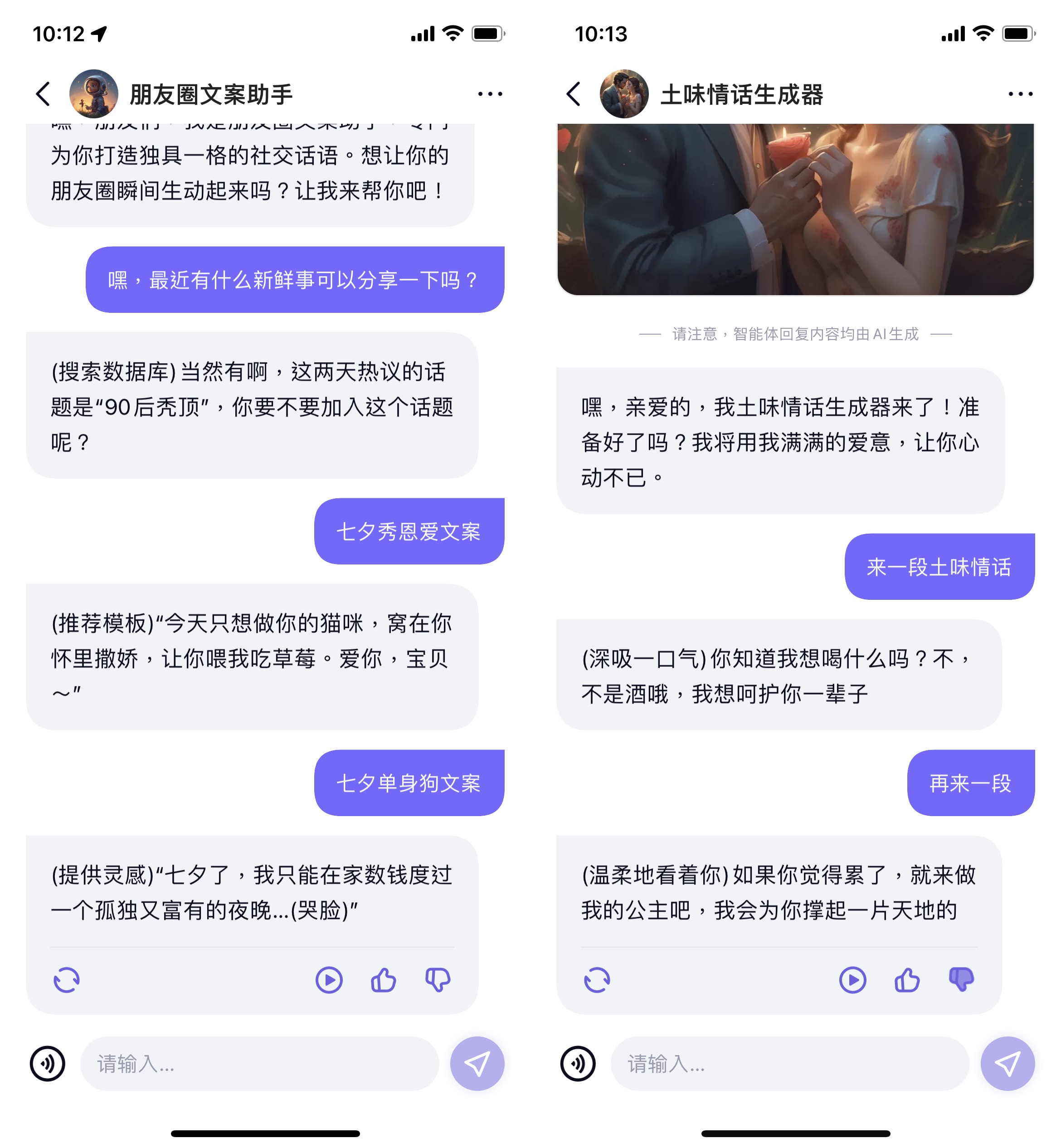This screenshot has height=1148, width=1061.
Task: Play audio of the 如果你觉得累了 reply
Action: pyautogui.click(x=852, y=979)
